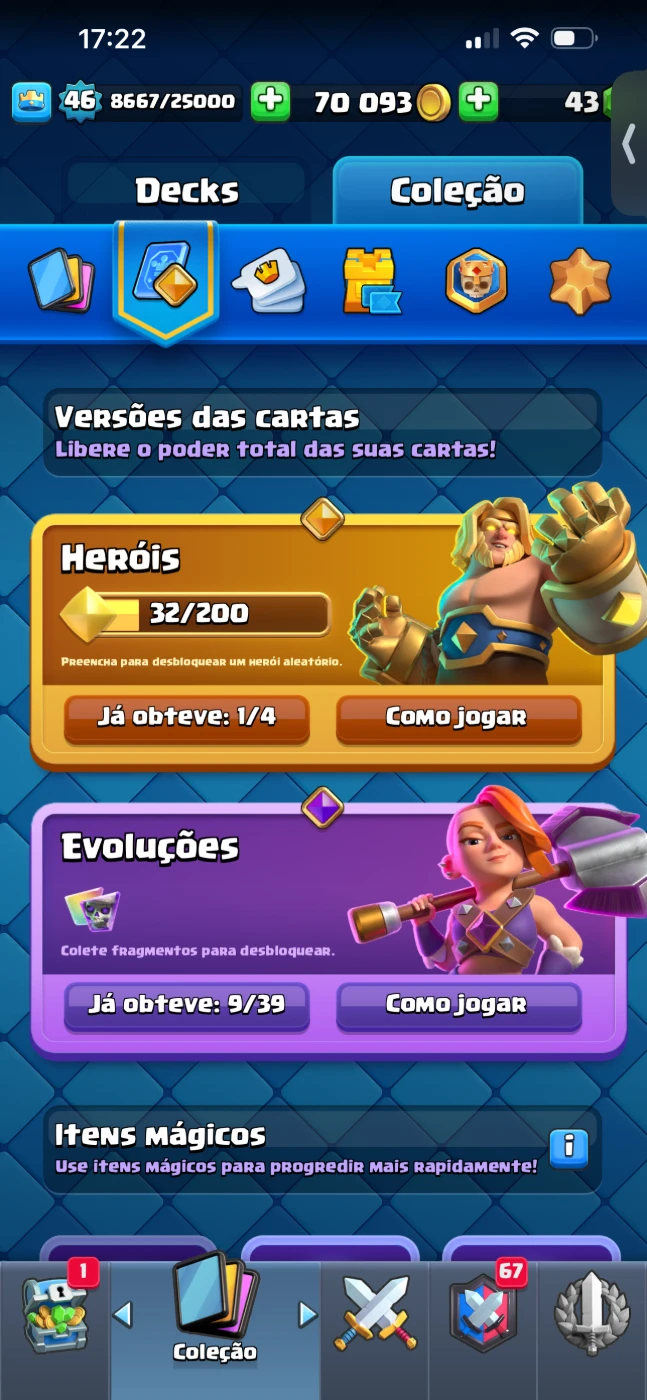The width and height of the screenshot is (647, 1400).
Task: Tap the green plus next to experience
Action: 270,101
